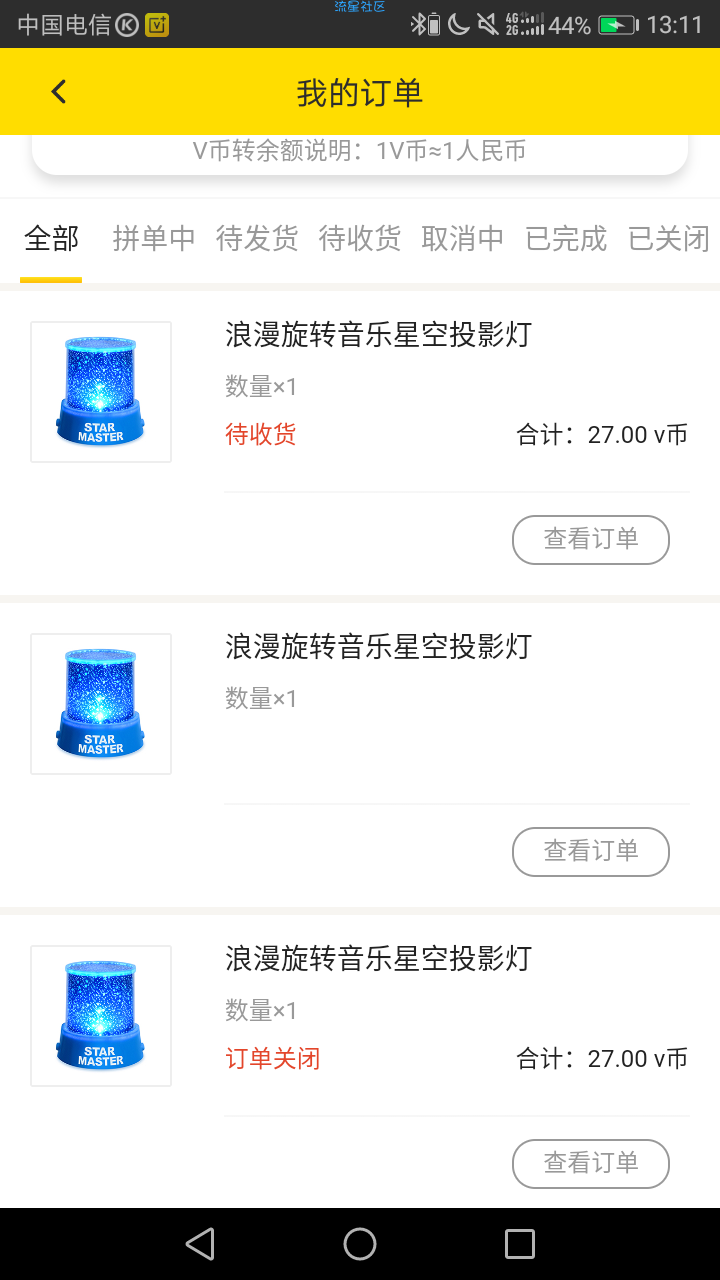This screenshot has width=720, height=1280.
Task: Tap 查看订单 for the 待收货 order
Action: point(591,540)
